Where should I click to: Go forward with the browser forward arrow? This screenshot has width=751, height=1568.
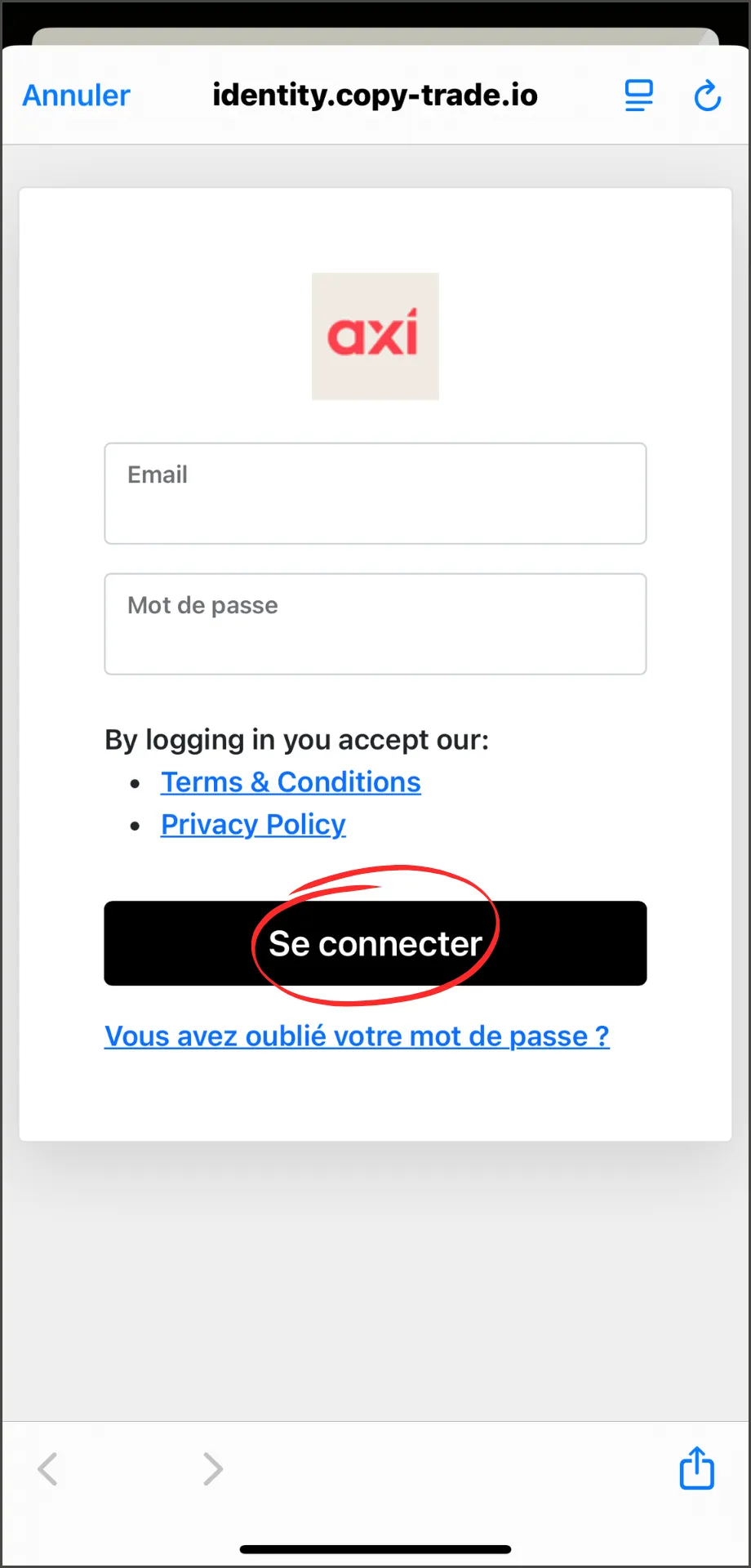[213, 1469]
